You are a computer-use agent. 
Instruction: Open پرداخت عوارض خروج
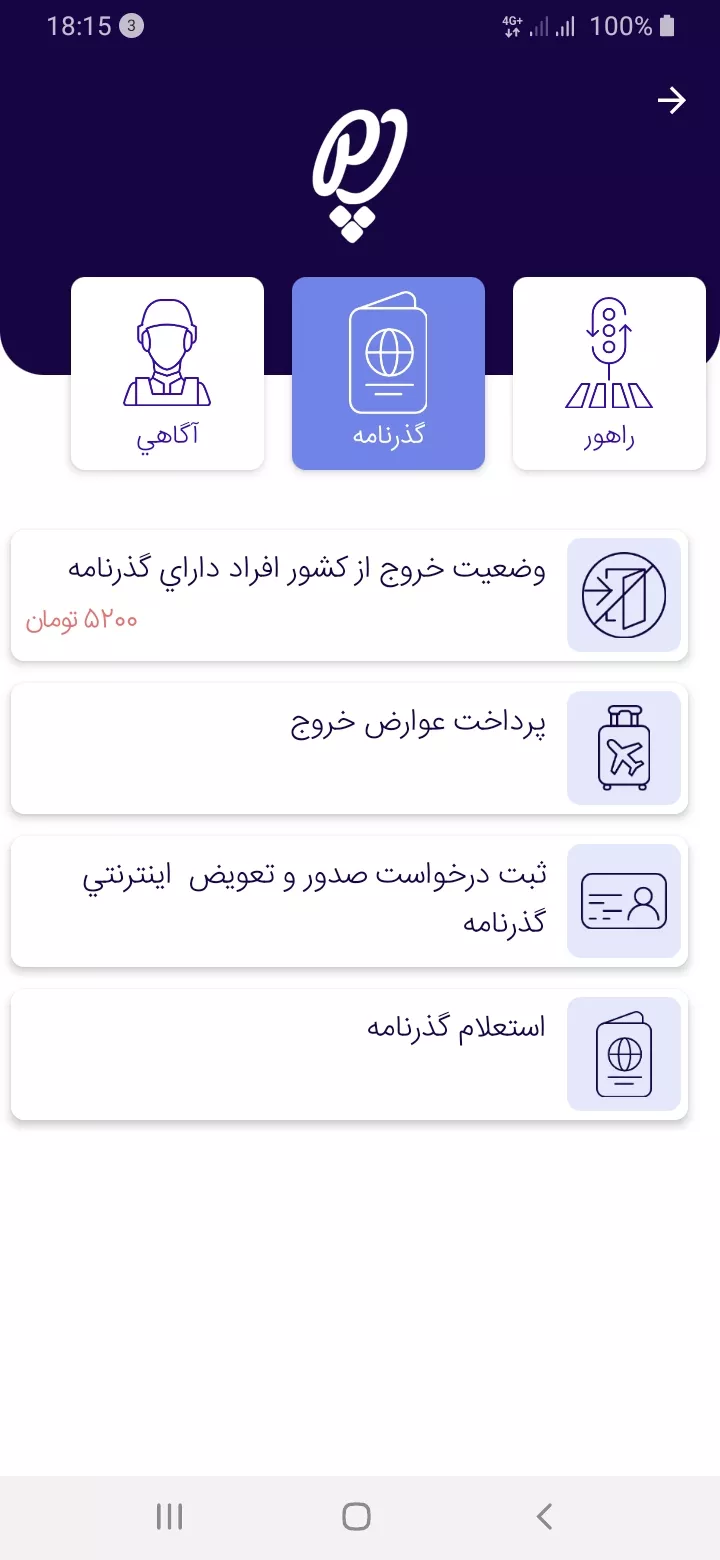pos(349,748)
